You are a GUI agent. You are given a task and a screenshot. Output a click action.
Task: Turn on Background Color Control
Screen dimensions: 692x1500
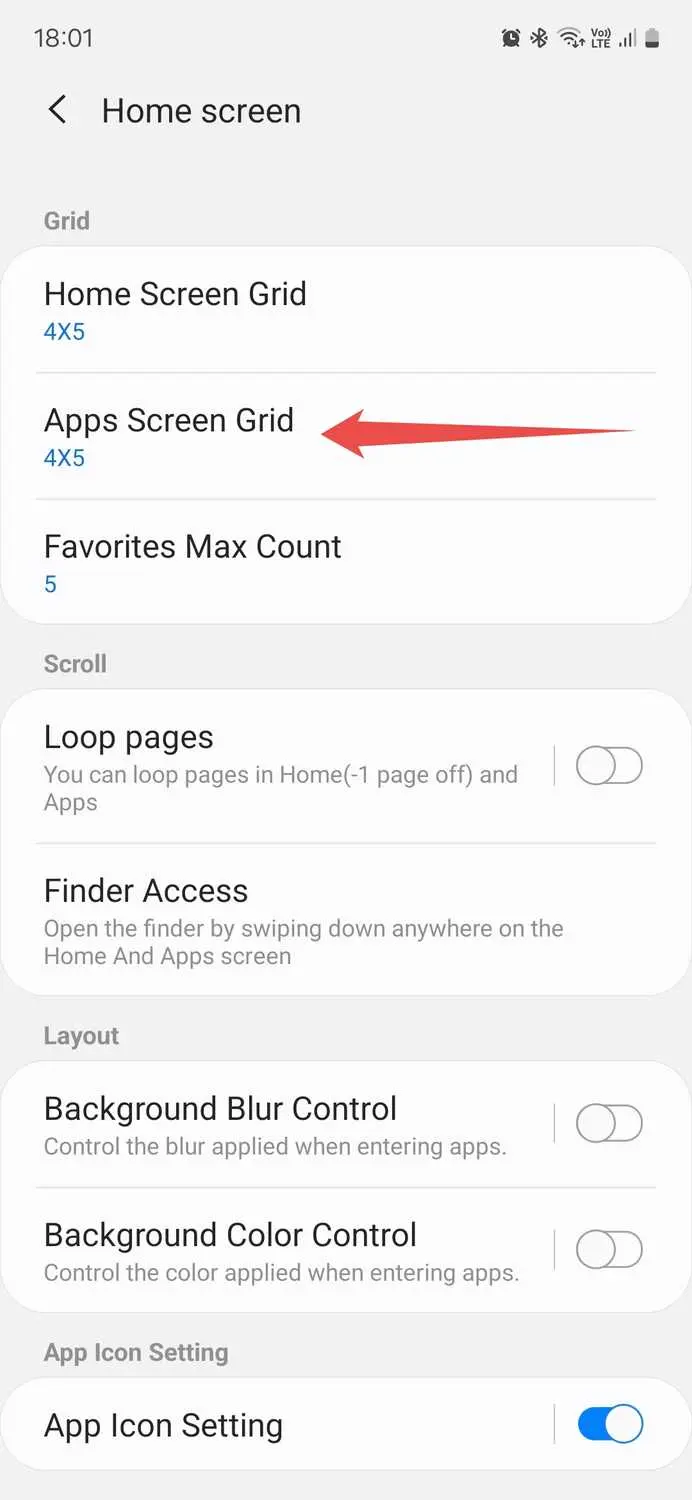(609, 1249)
